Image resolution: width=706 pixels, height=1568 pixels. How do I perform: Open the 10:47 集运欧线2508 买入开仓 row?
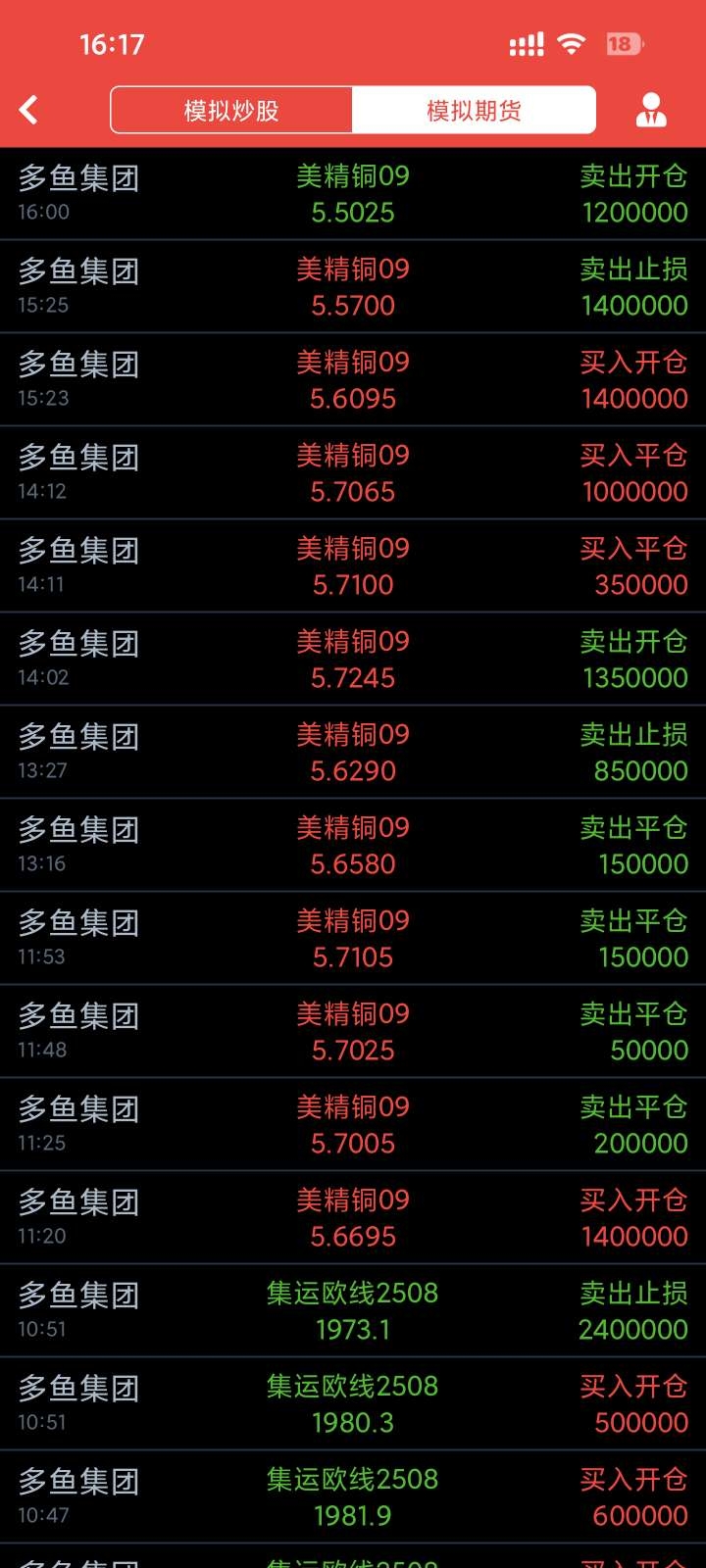coord(353,1497)
